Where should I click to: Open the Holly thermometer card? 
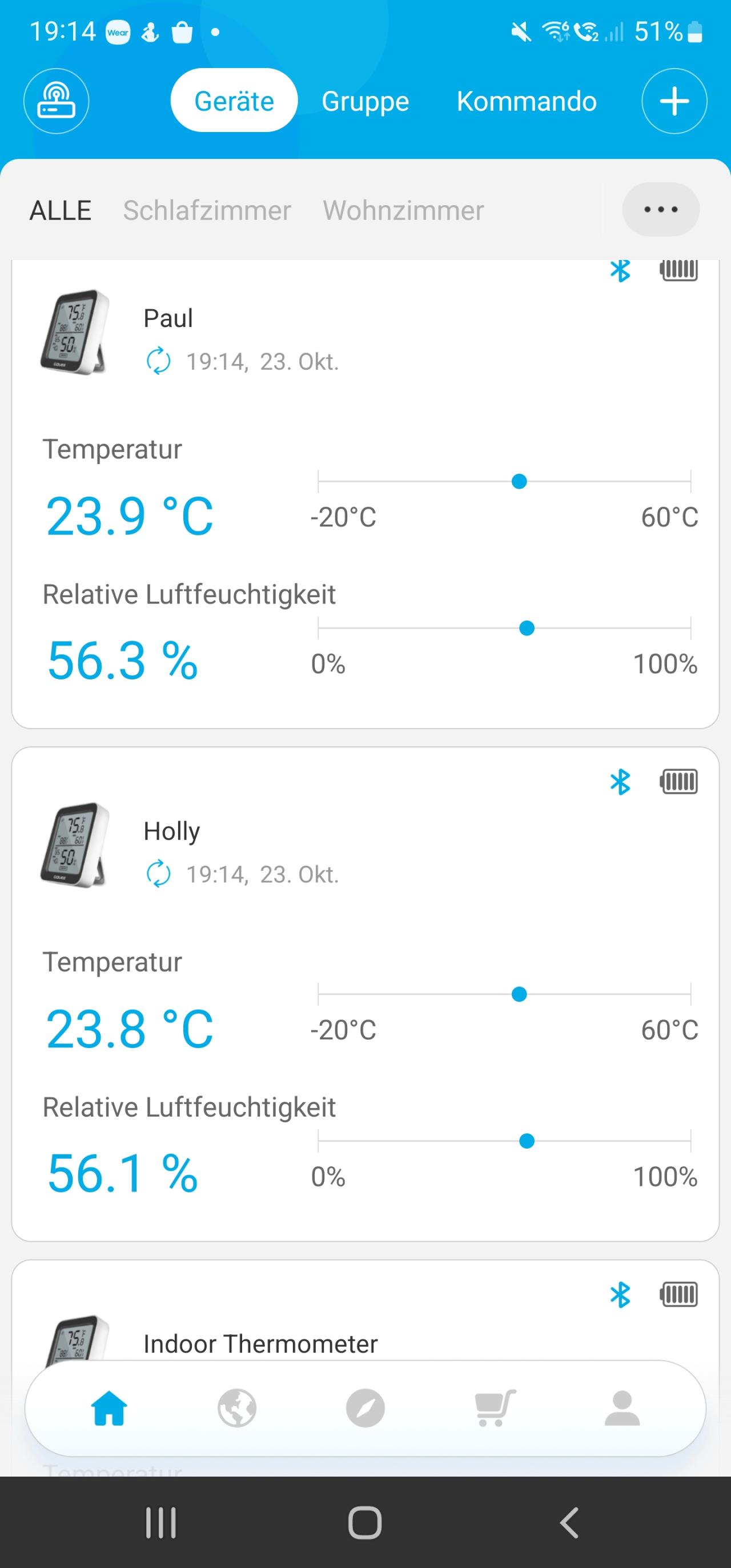point(365,993)
